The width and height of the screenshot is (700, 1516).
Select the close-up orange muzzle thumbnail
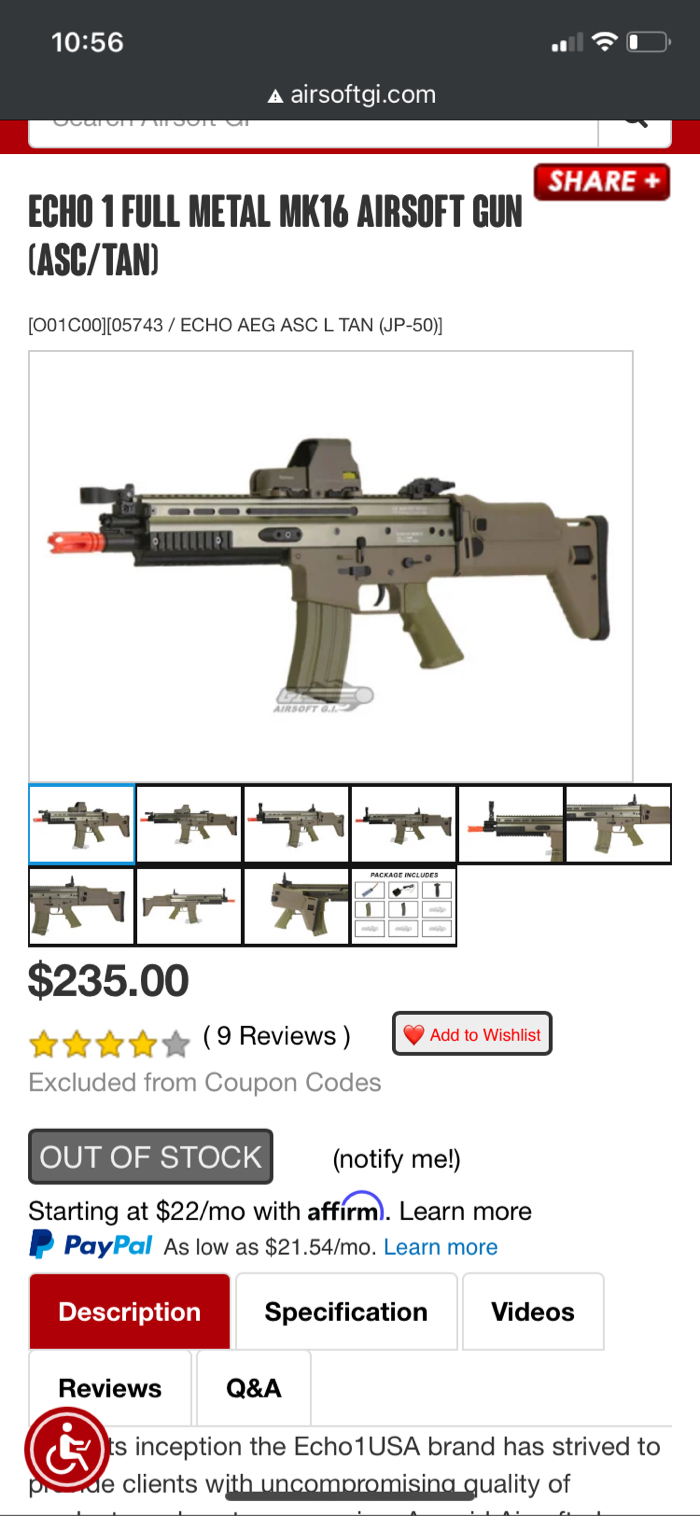click(511, 825)
